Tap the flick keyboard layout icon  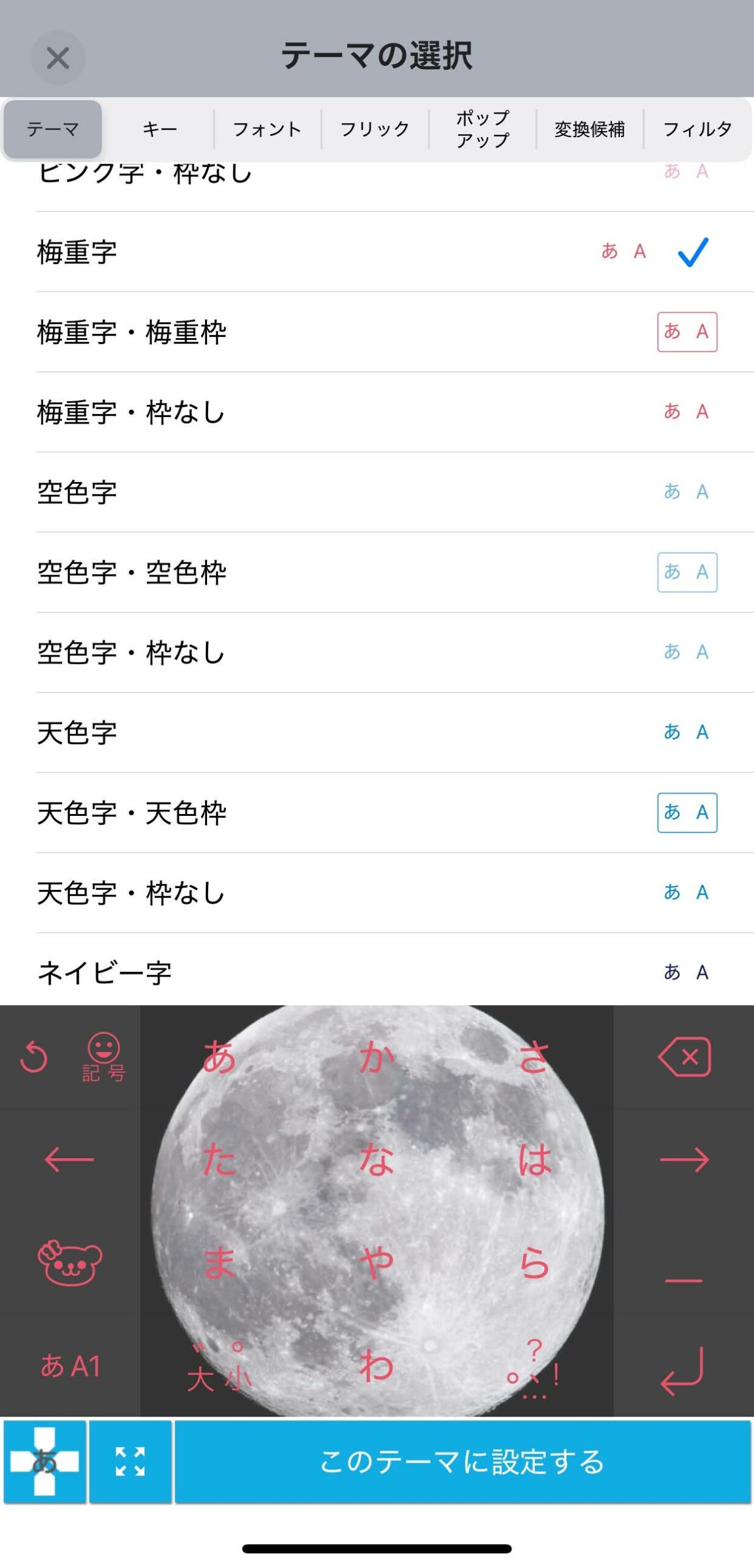(x=45, y=1461)
